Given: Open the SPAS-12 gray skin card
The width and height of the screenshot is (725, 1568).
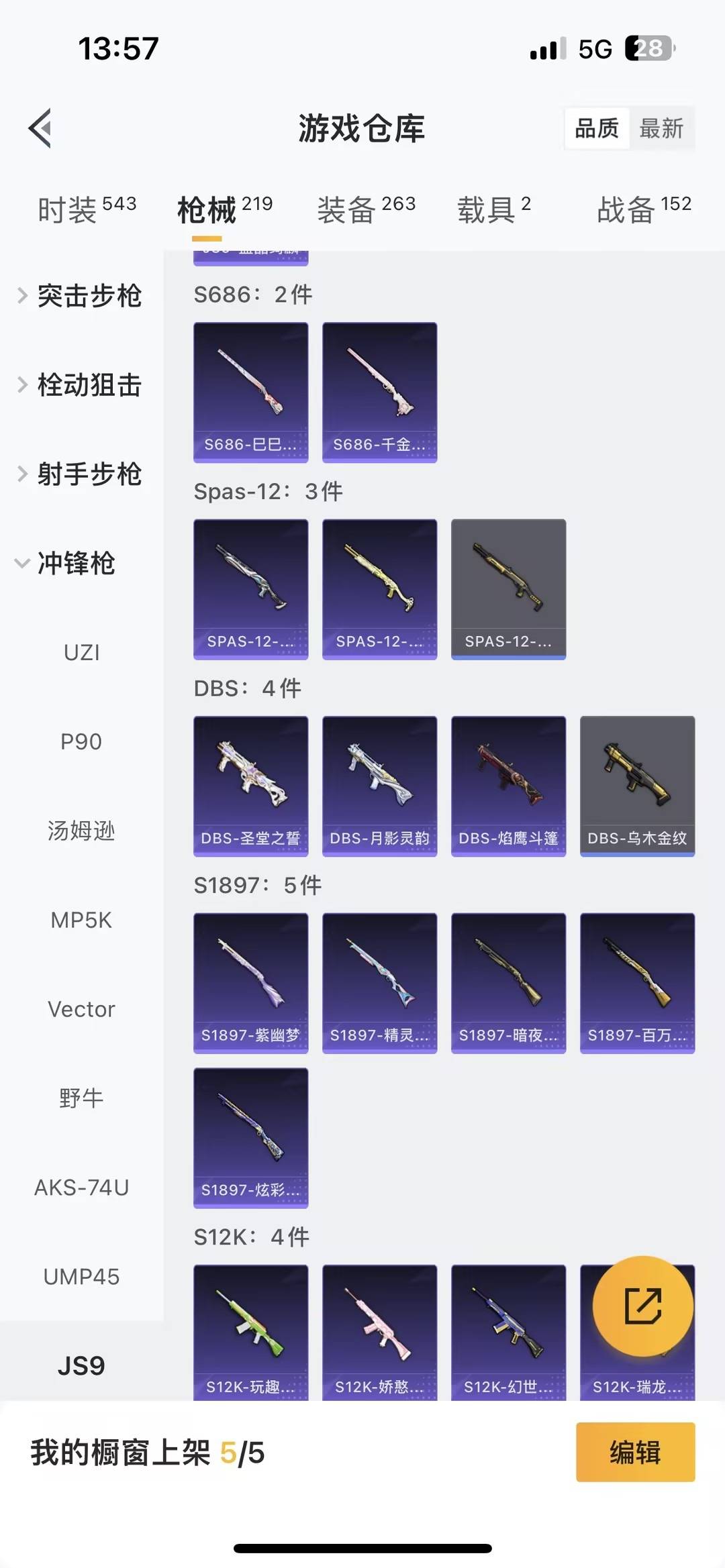Looking at the screenshot, I should tap(508, 588).
